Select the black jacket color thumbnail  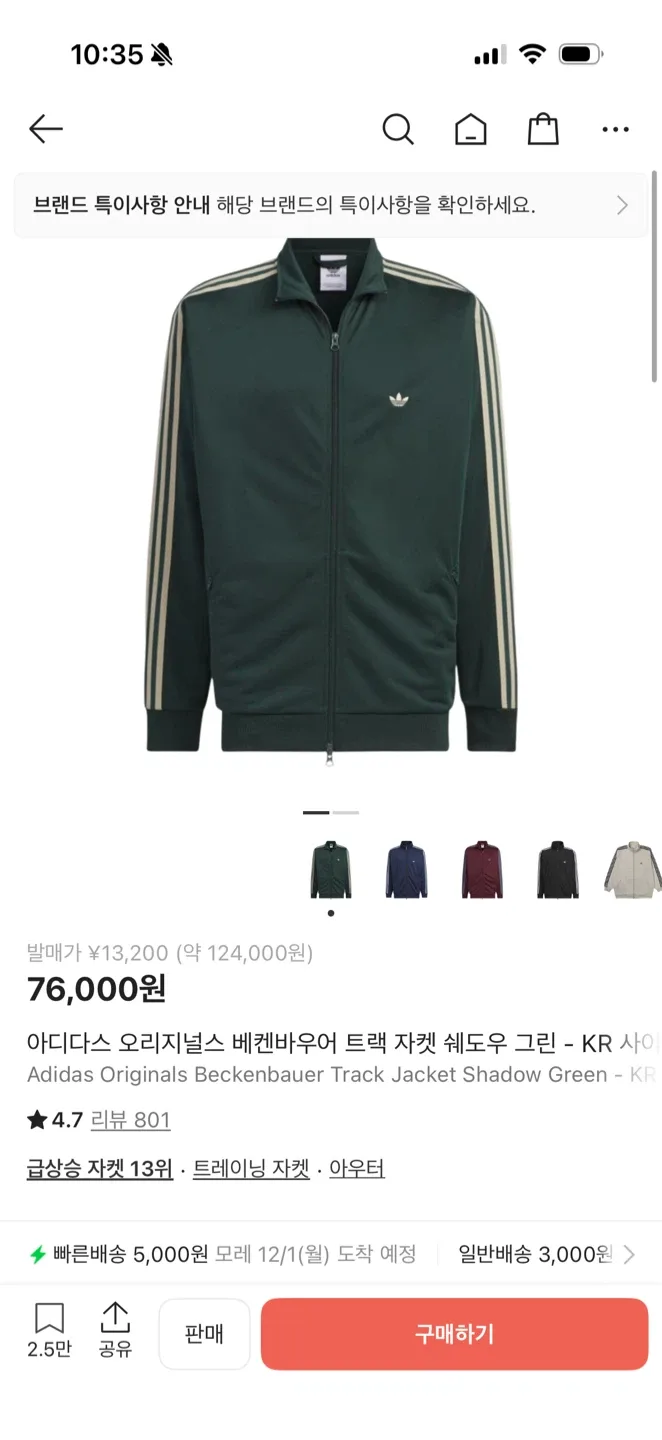point(557,870)
